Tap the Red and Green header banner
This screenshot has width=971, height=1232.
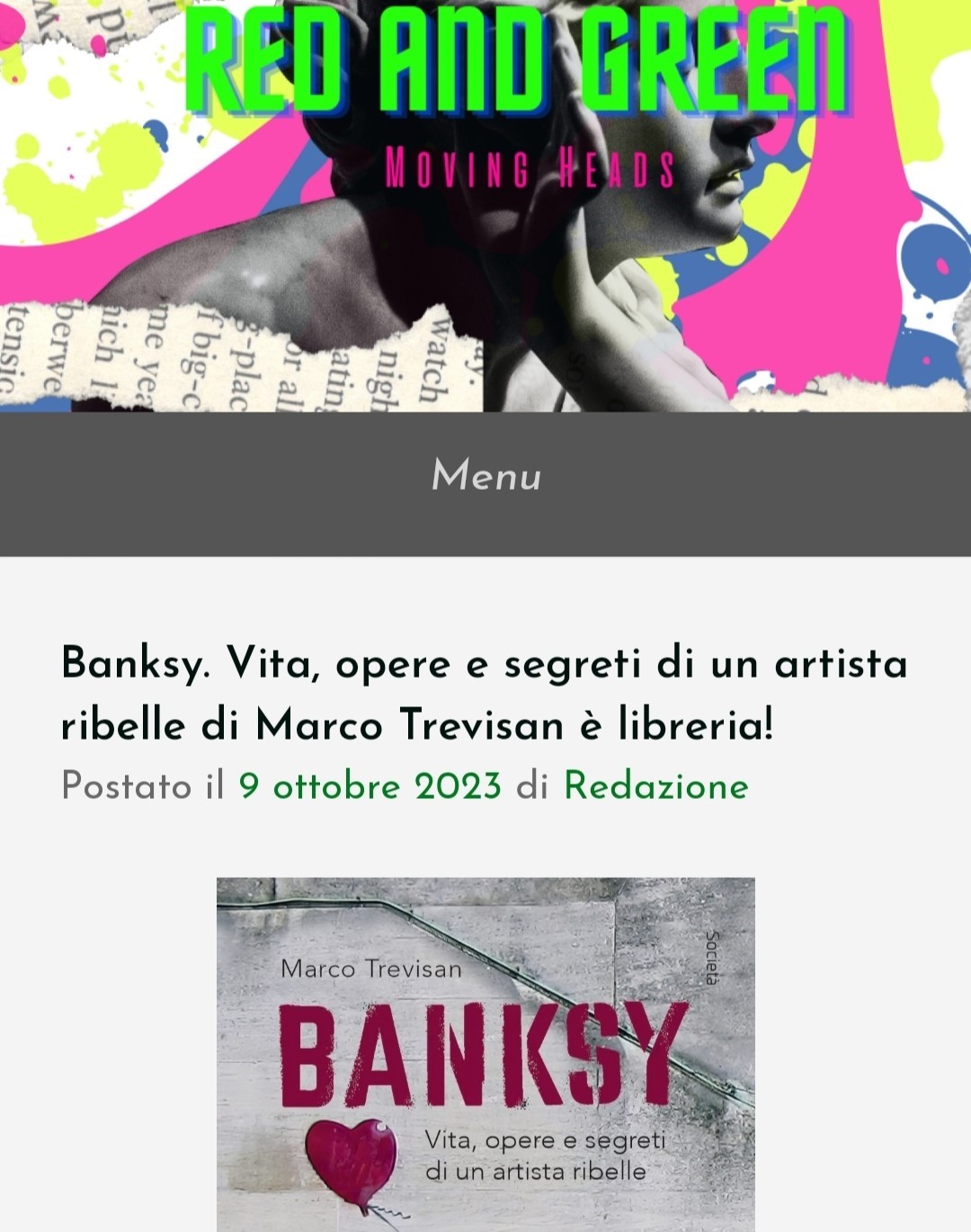[x=485, y=207]
